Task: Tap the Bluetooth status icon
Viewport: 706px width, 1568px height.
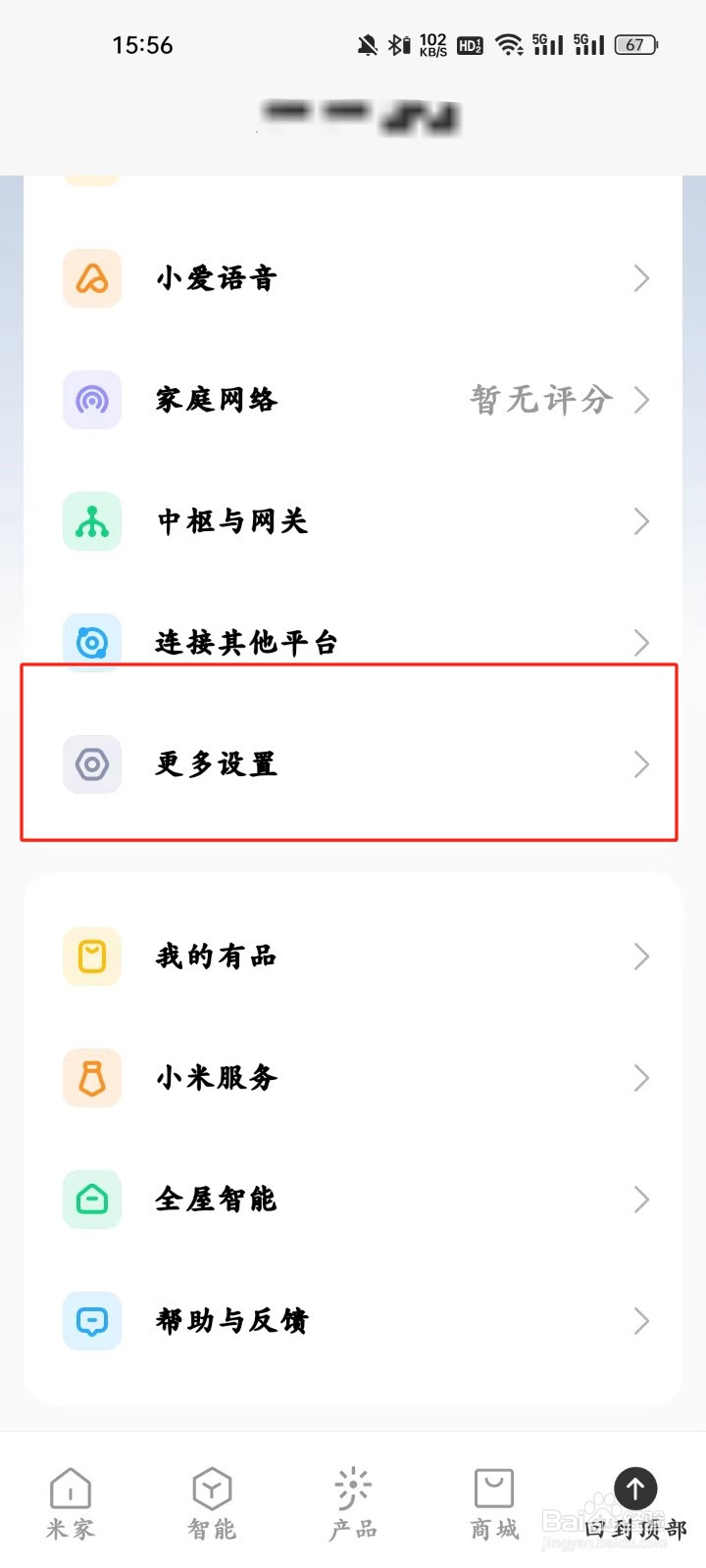Action: 396,44
